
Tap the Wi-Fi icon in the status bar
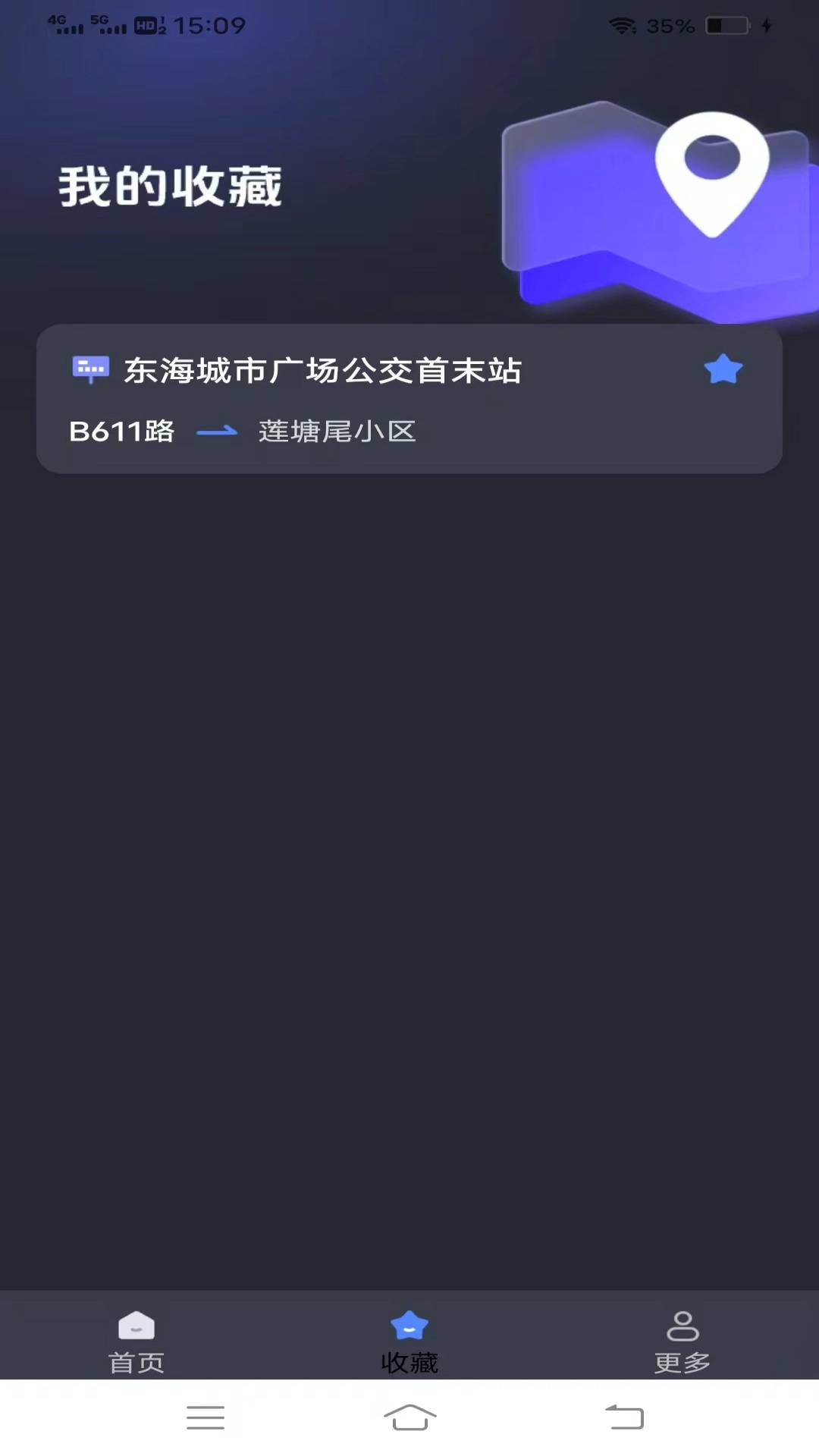tap(622, 25)
